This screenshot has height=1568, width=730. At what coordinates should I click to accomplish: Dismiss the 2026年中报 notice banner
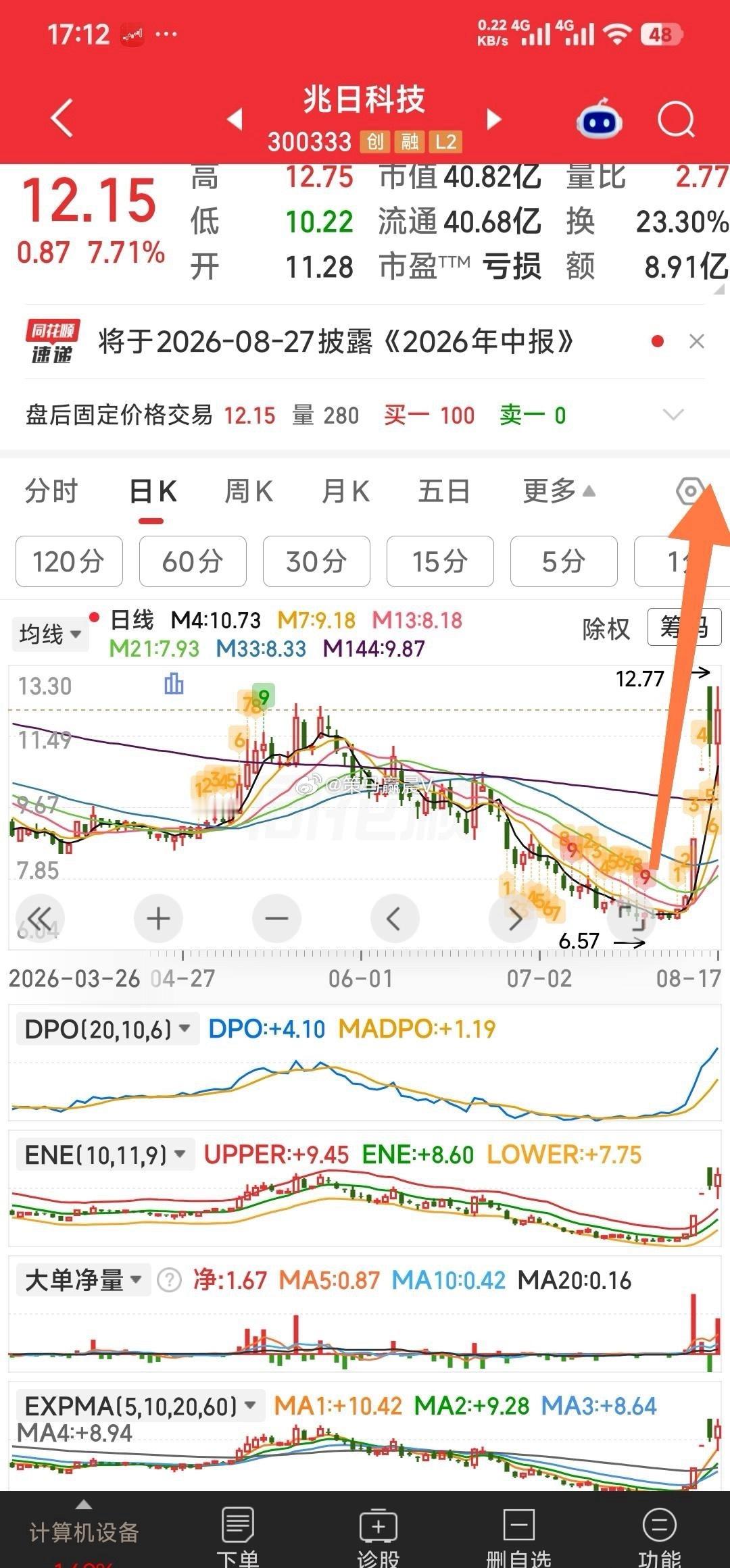(x=697, y=341)
